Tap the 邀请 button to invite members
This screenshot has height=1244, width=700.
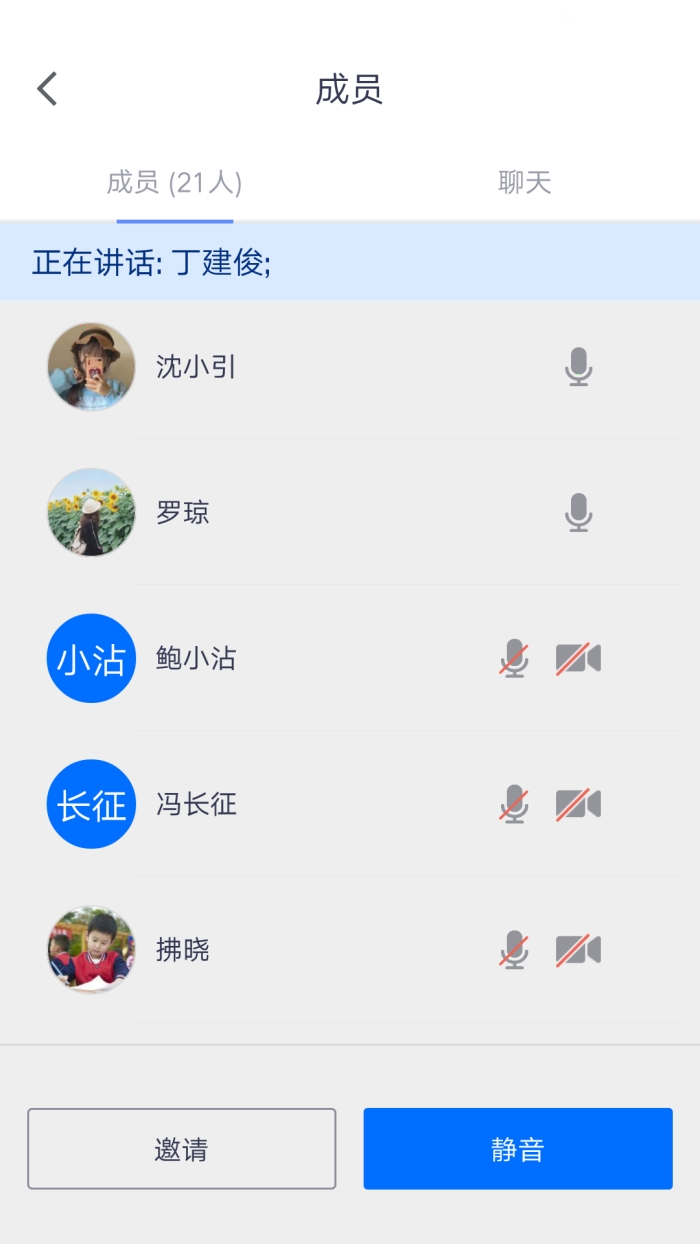point(181,1149)
